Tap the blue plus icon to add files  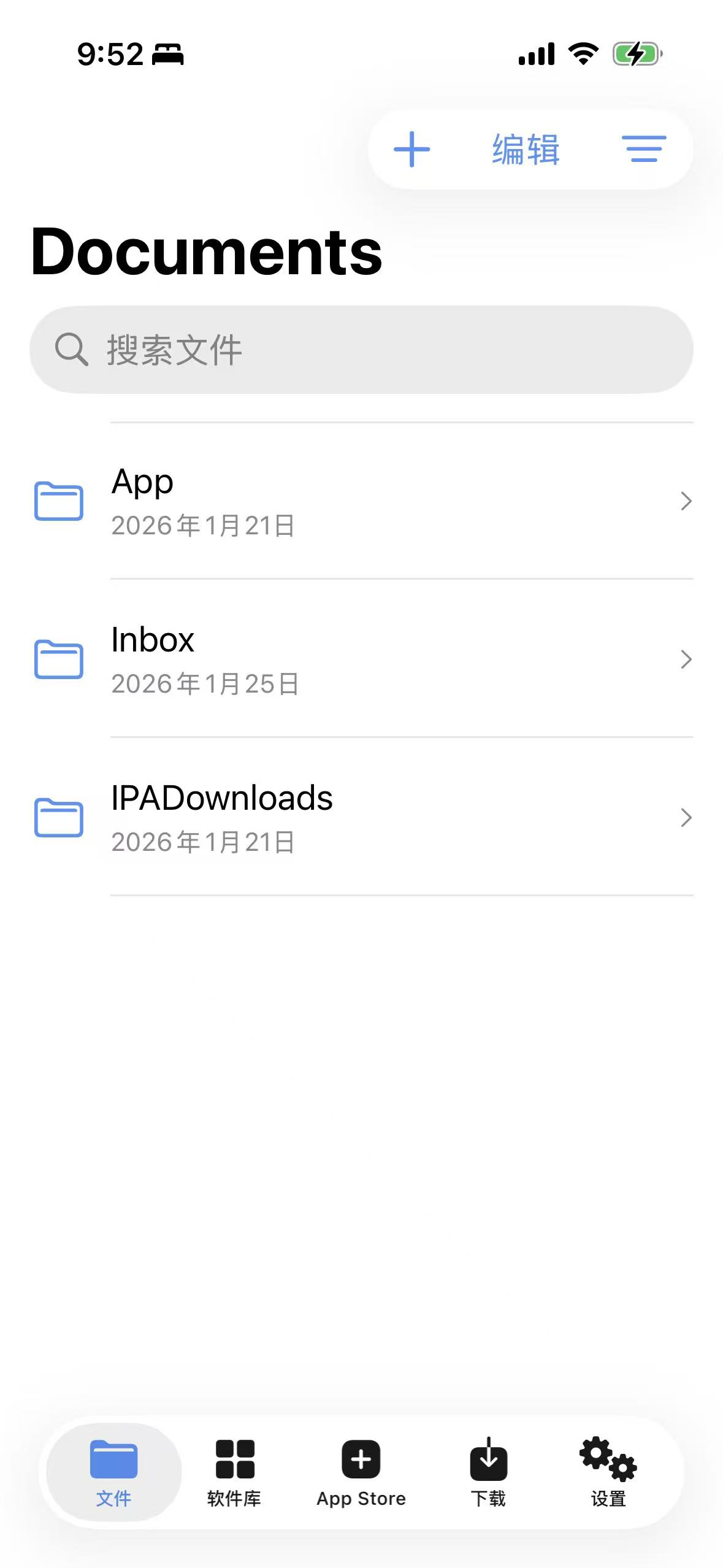pyautogui.click(x=412, y=149)
